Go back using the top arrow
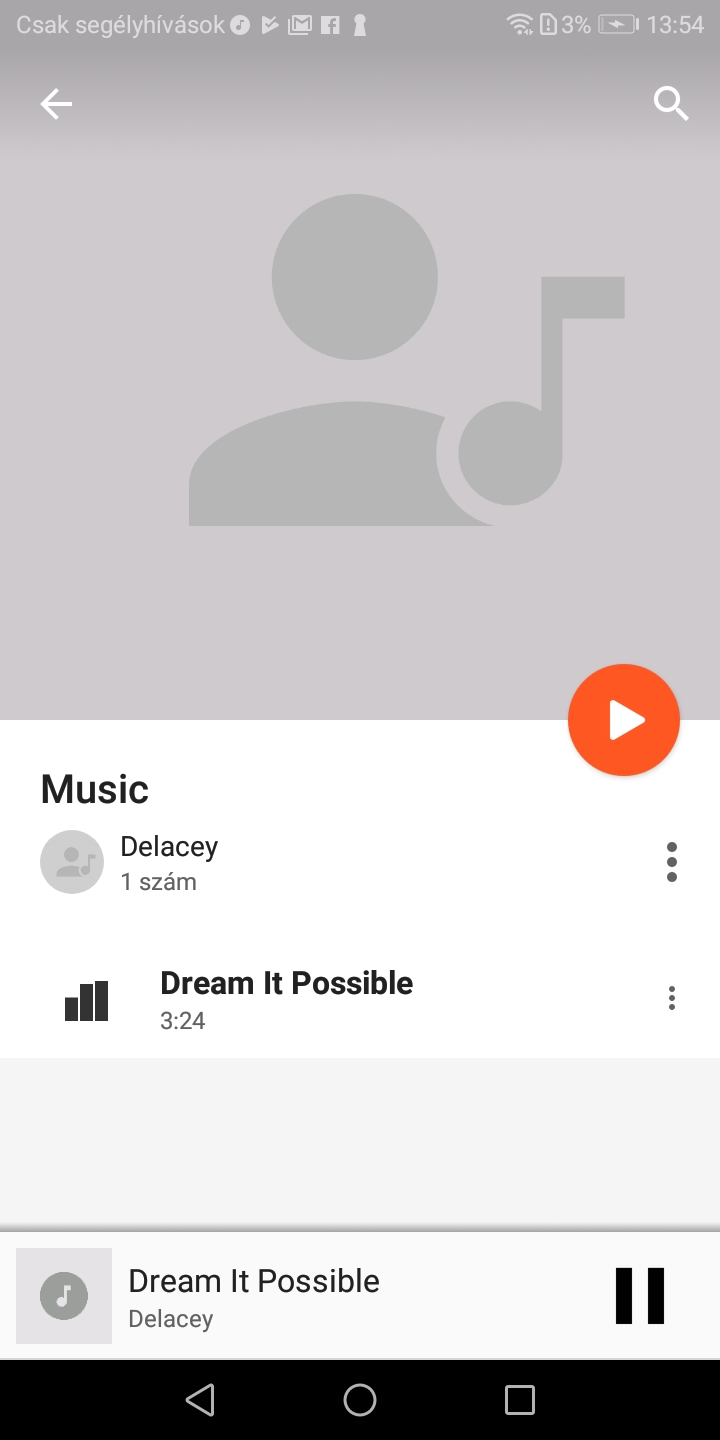 coord(56,104)
